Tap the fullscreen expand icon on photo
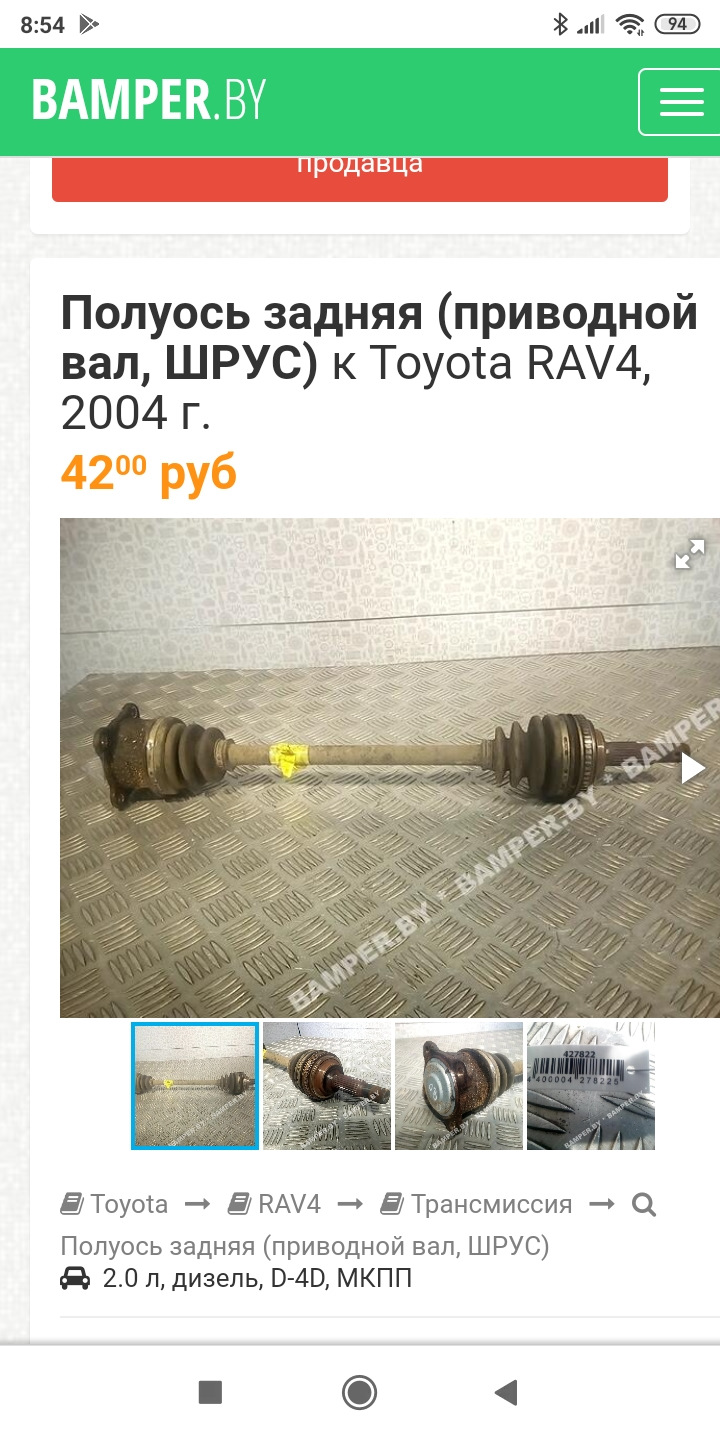 [689, 556]
